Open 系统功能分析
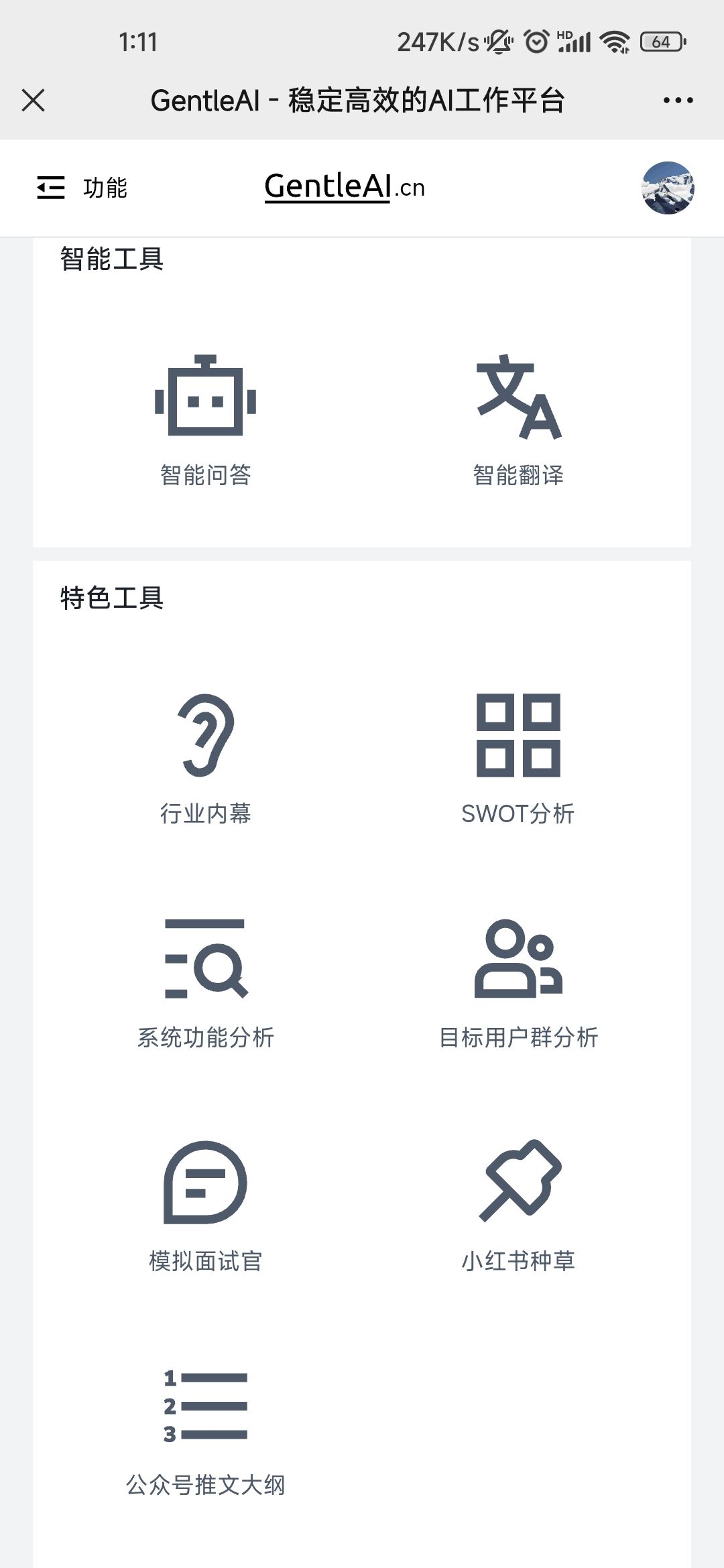 [205, 982]
